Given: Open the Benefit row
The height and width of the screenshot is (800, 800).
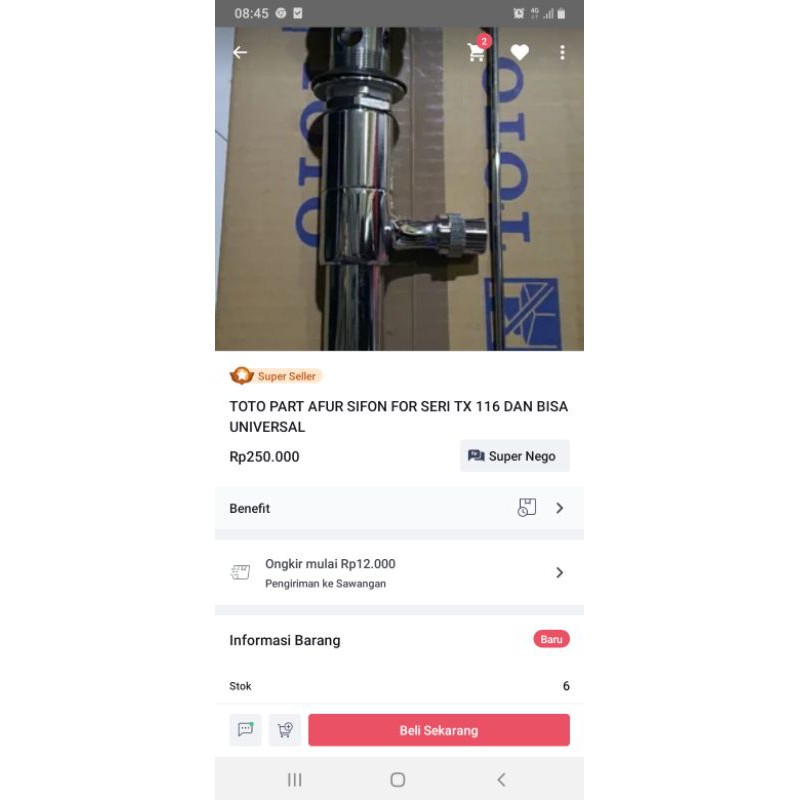Looking at the screenshot, I should point(399,508).
